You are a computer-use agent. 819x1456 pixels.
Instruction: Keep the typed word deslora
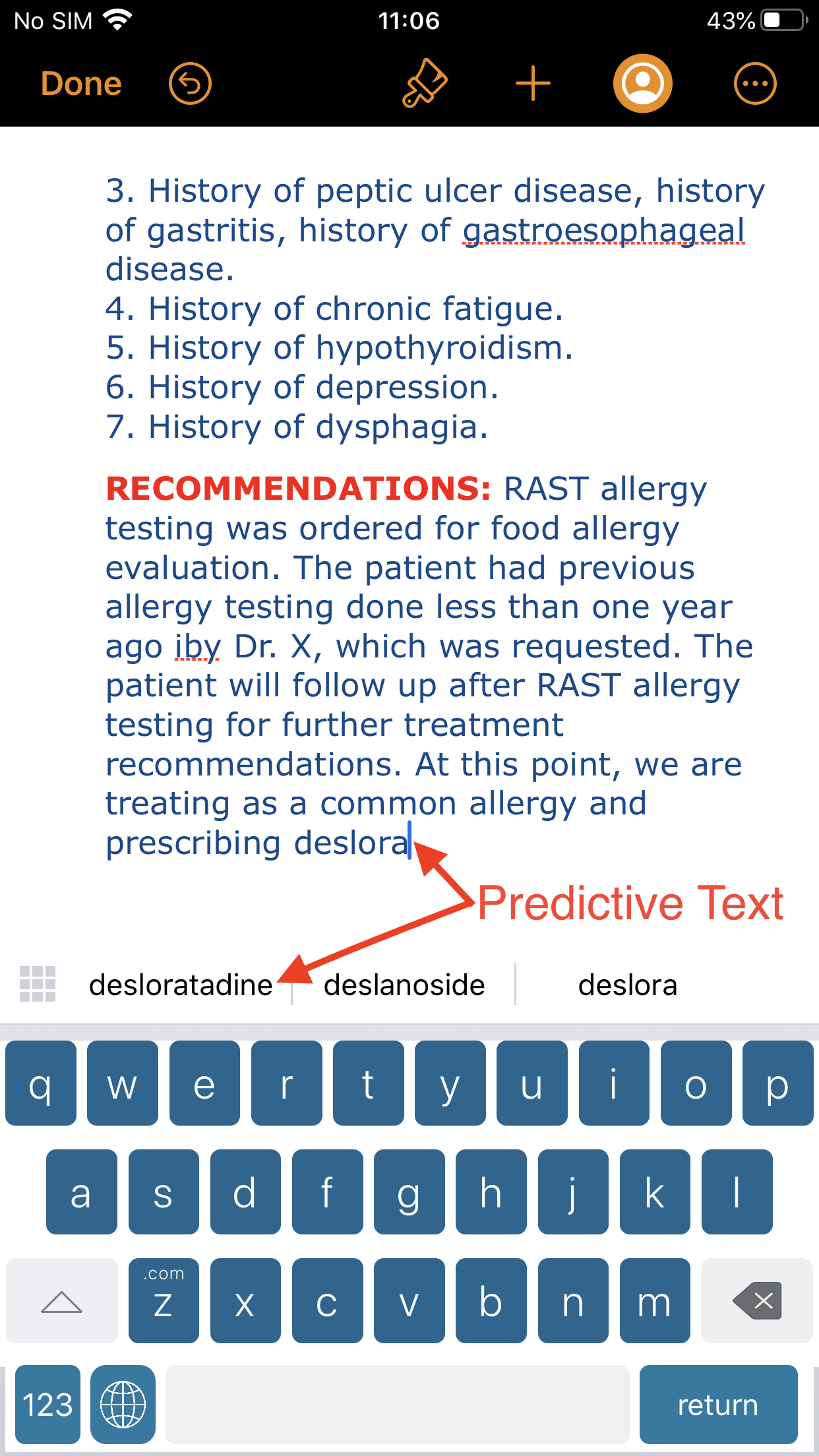pos(628,985)
